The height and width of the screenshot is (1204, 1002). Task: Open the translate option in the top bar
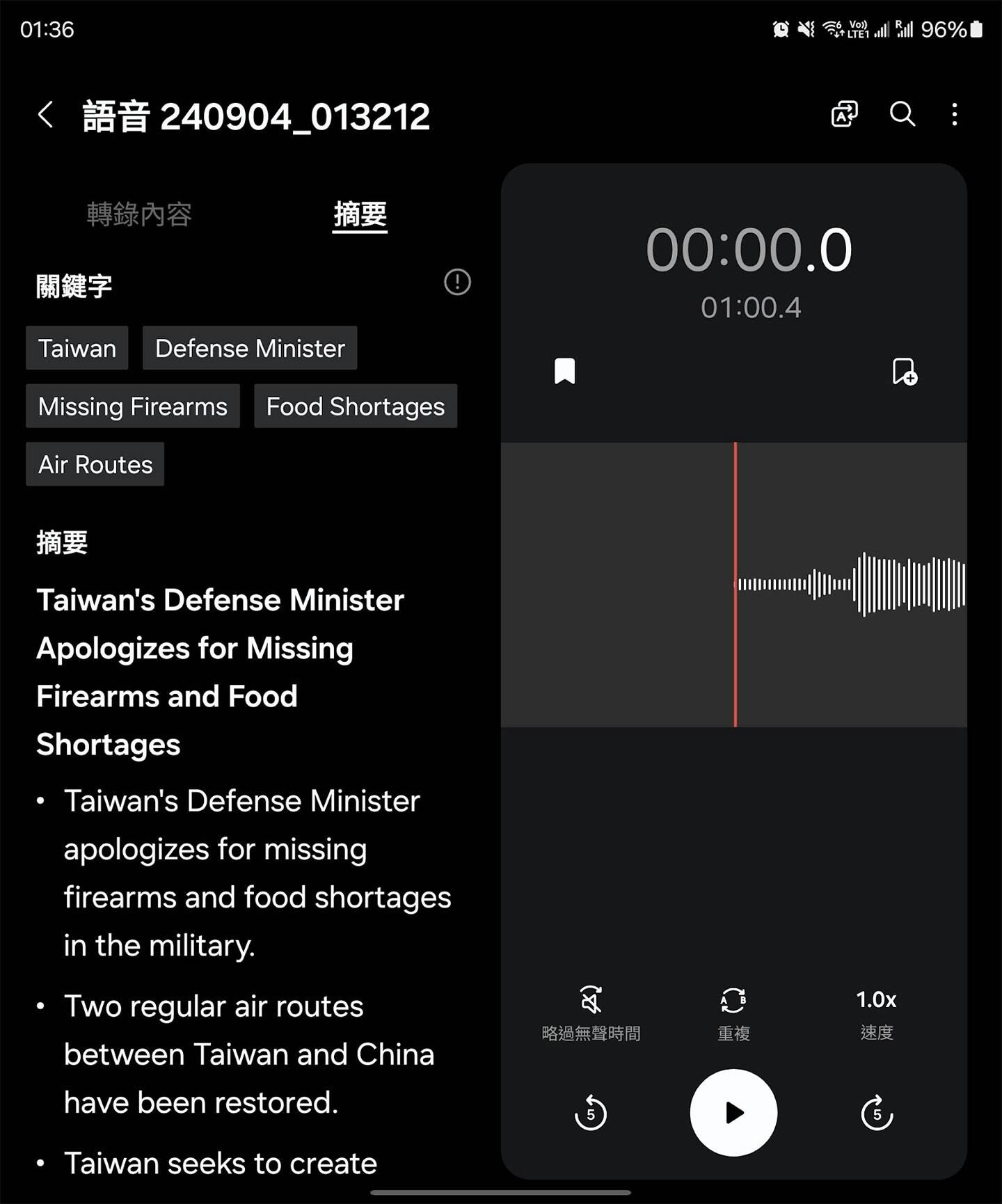[x=844, y=113]
